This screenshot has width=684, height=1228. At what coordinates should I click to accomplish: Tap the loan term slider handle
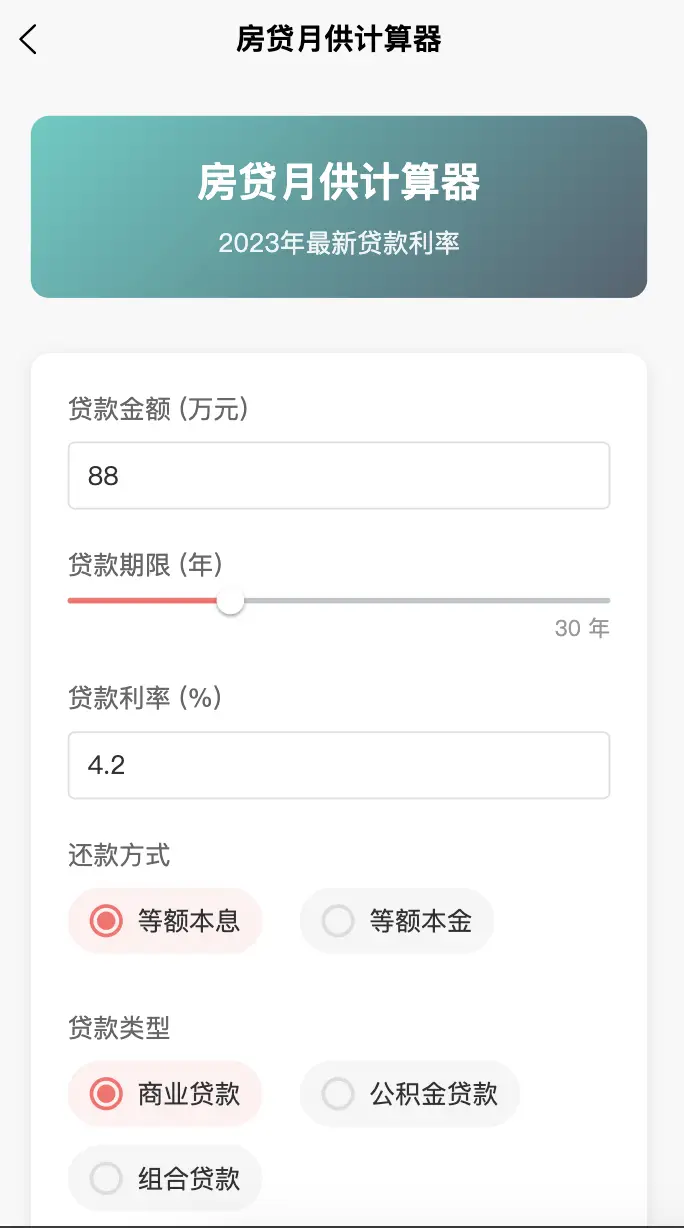pos(231,601)
